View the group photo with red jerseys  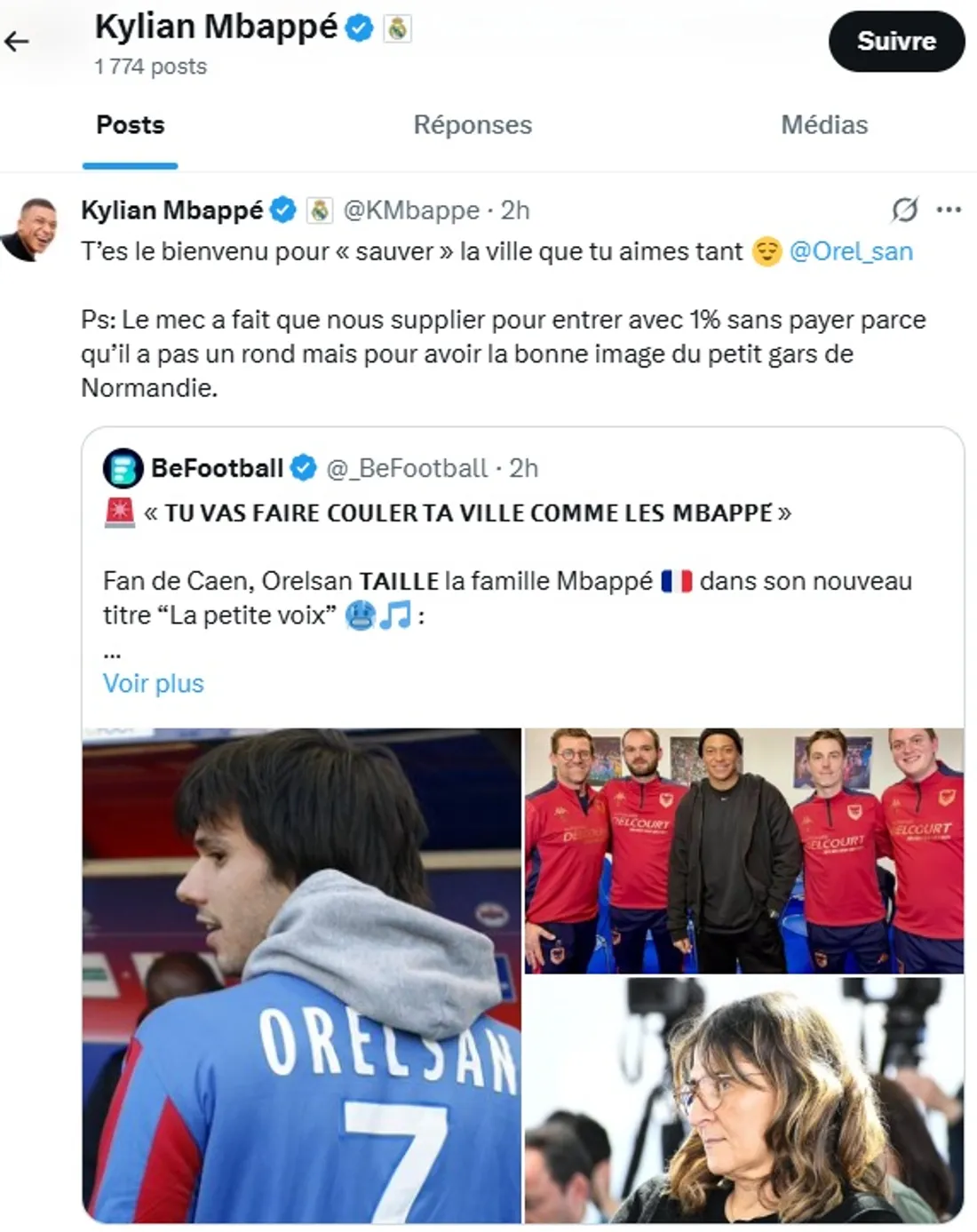click(x=743, y=850)
